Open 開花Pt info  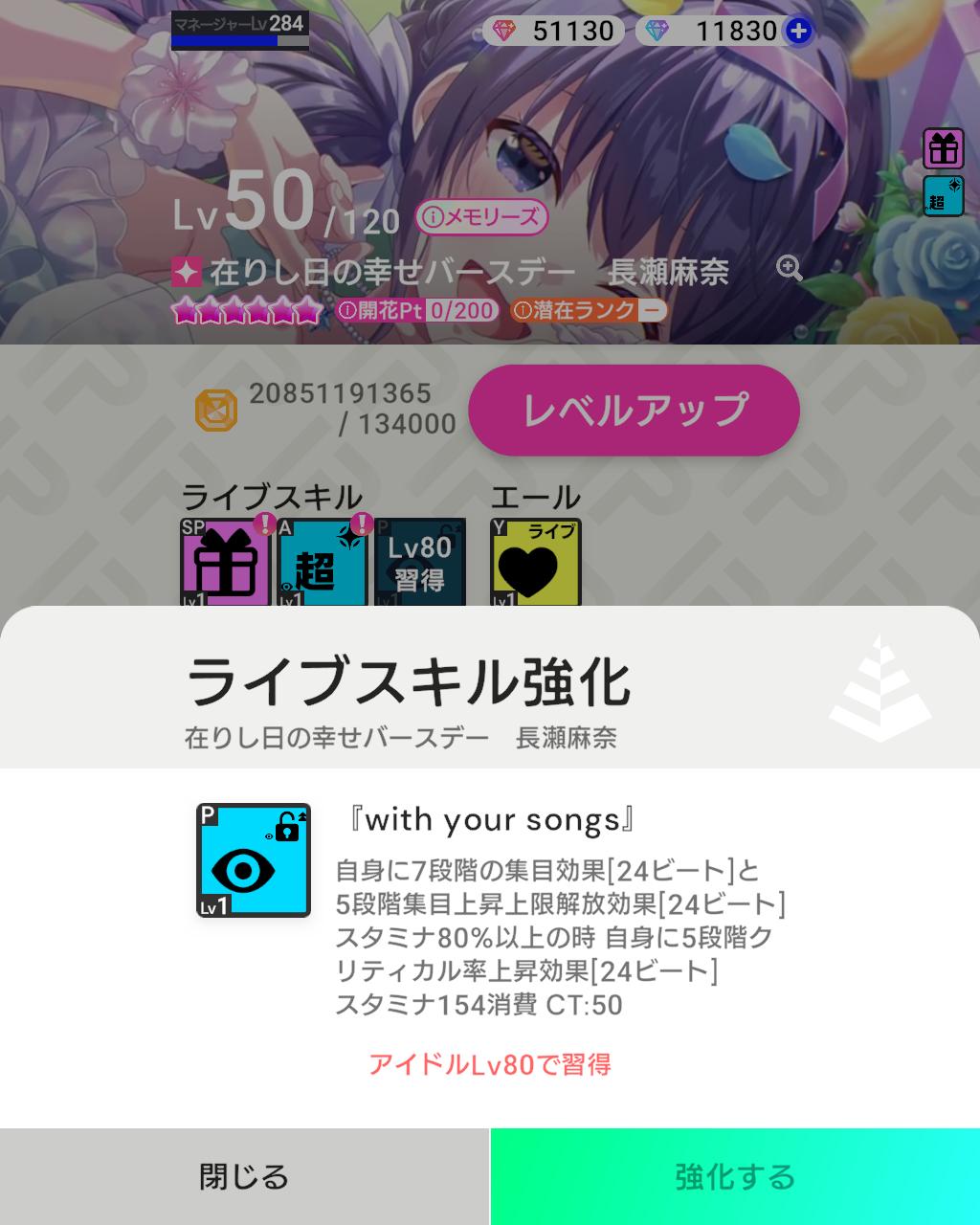pos(417,310)
